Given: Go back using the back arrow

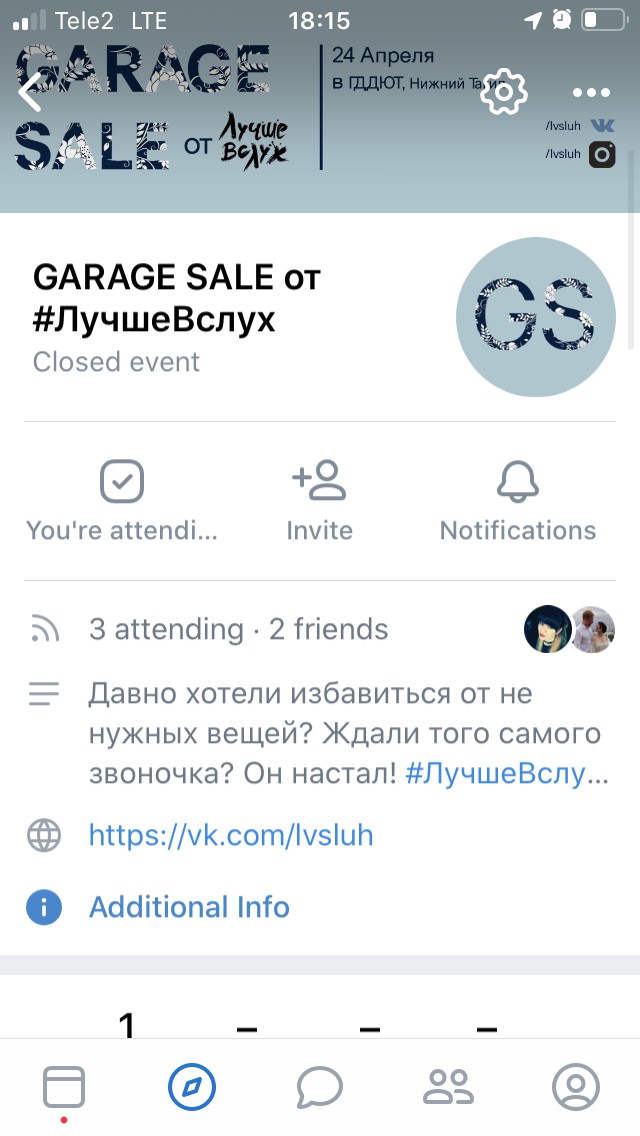Looking at the screenshot, I should [x=31, y=92].
